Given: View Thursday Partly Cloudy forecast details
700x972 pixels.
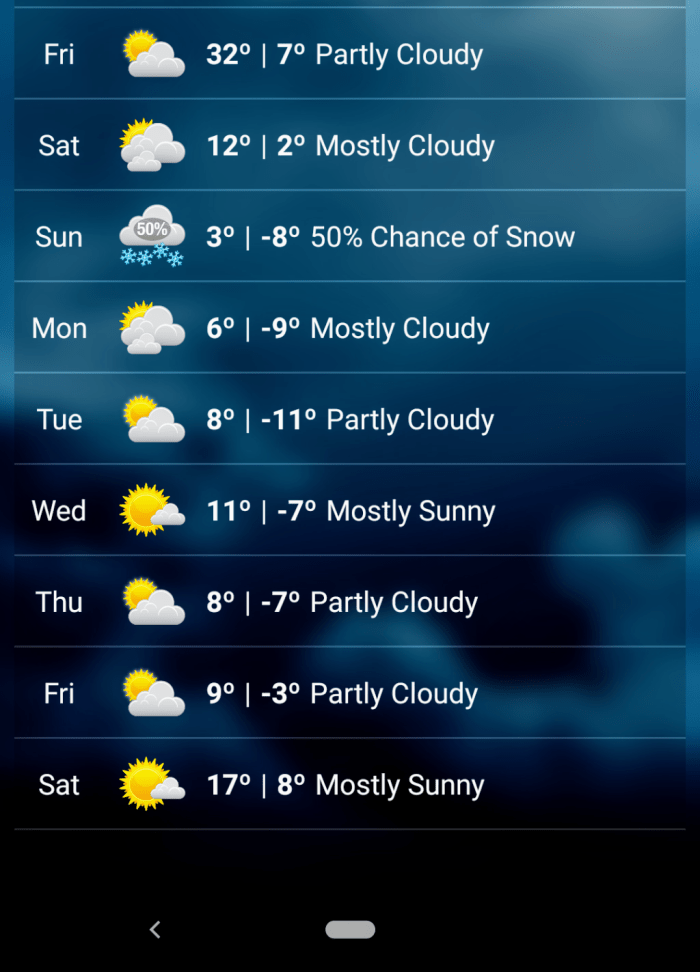Looking at the screenshot, I should point(350,602).
